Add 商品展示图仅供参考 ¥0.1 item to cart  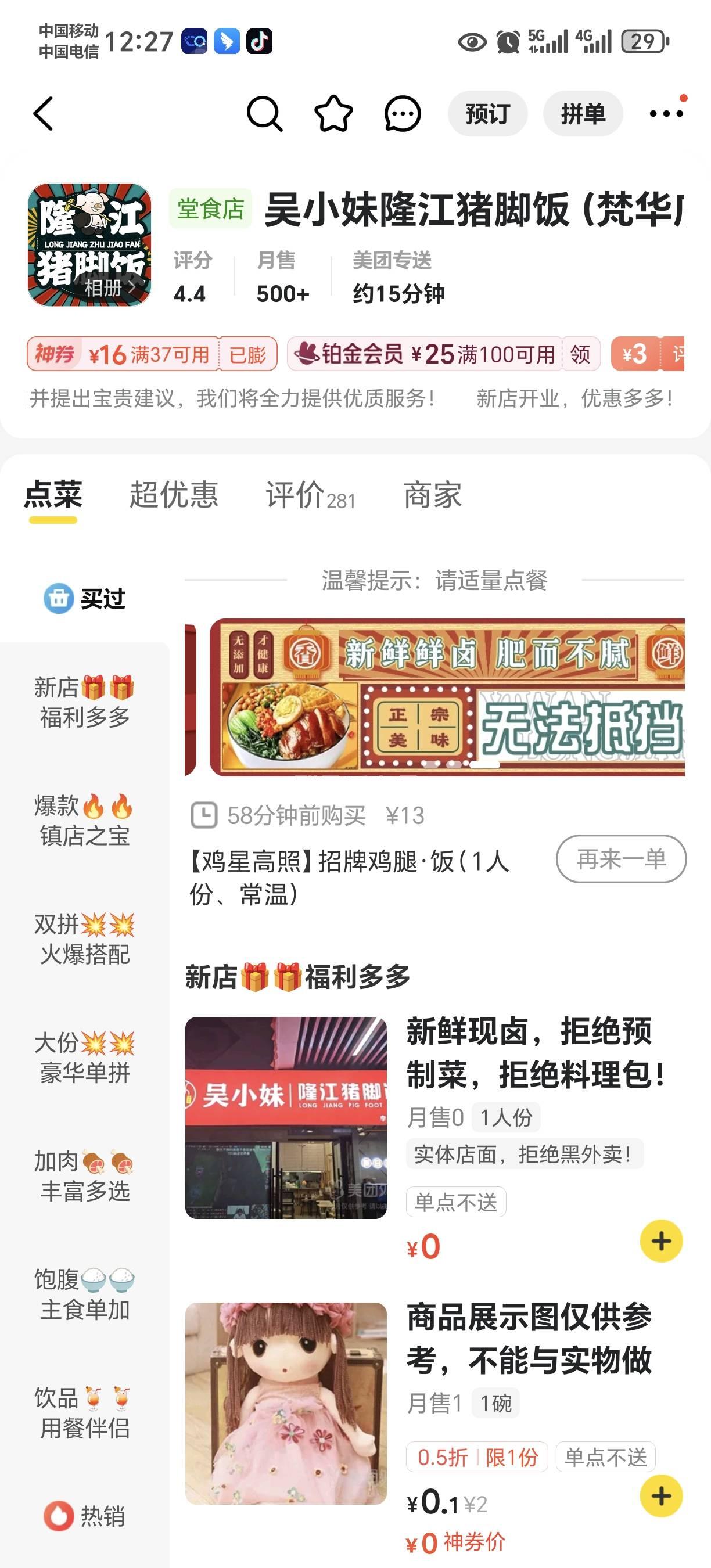click(x=661, y=1496)
